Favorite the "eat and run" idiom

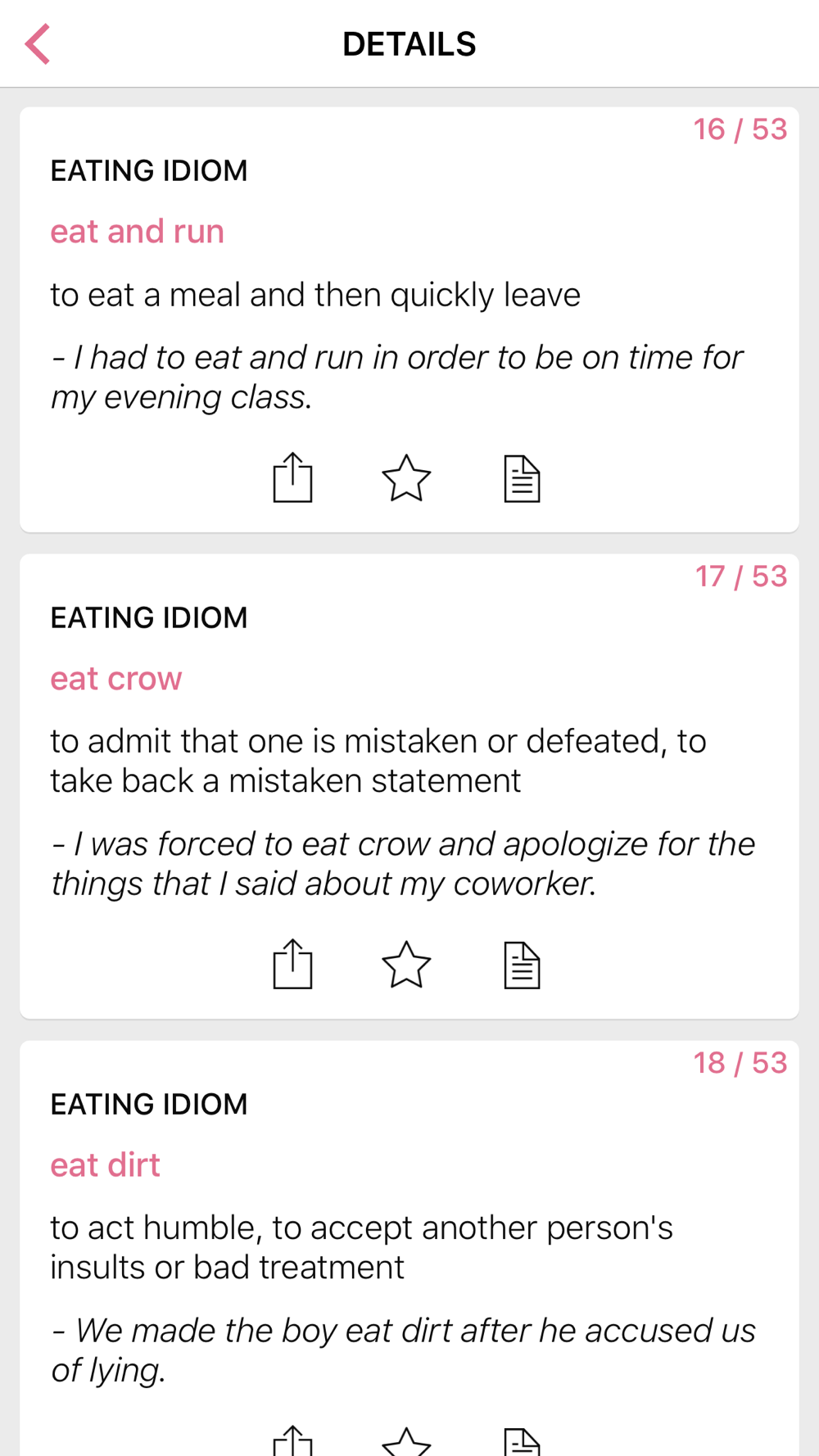point(406,477)
